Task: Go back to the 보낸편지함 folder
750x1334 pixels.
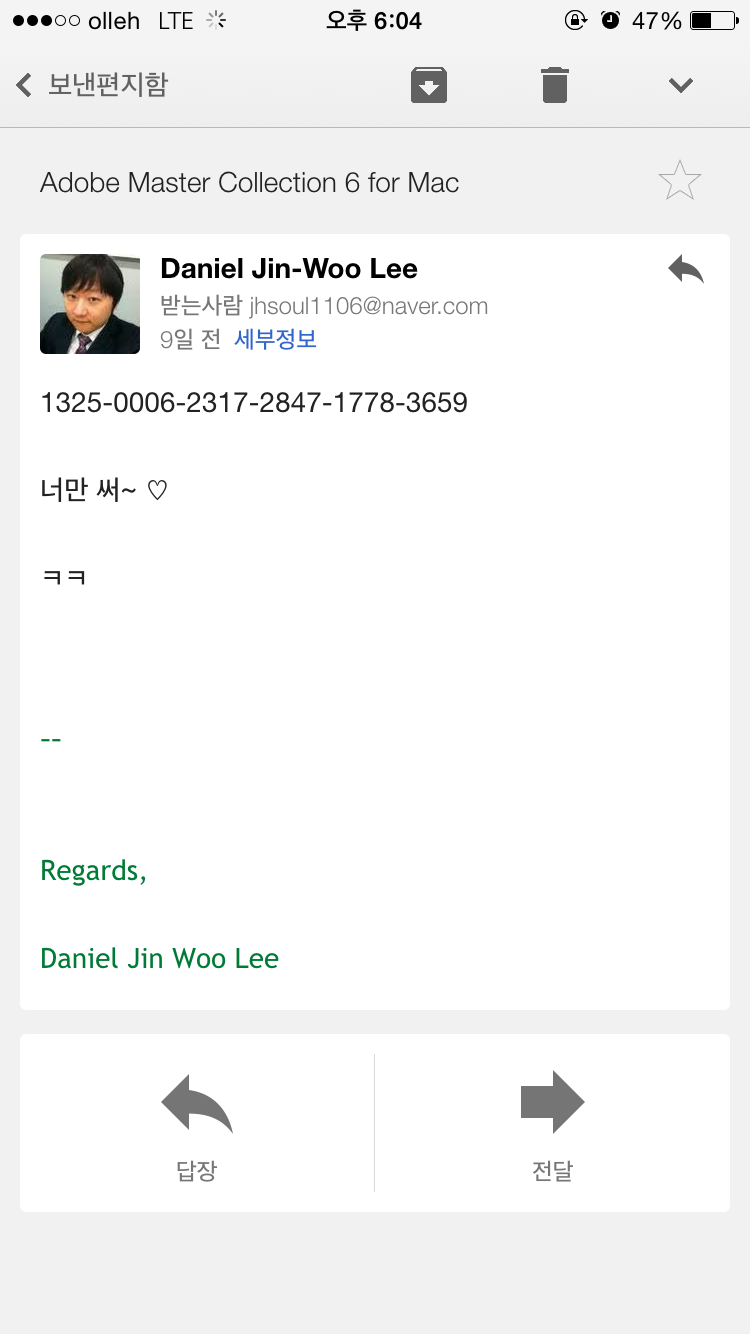Action: 92,85
